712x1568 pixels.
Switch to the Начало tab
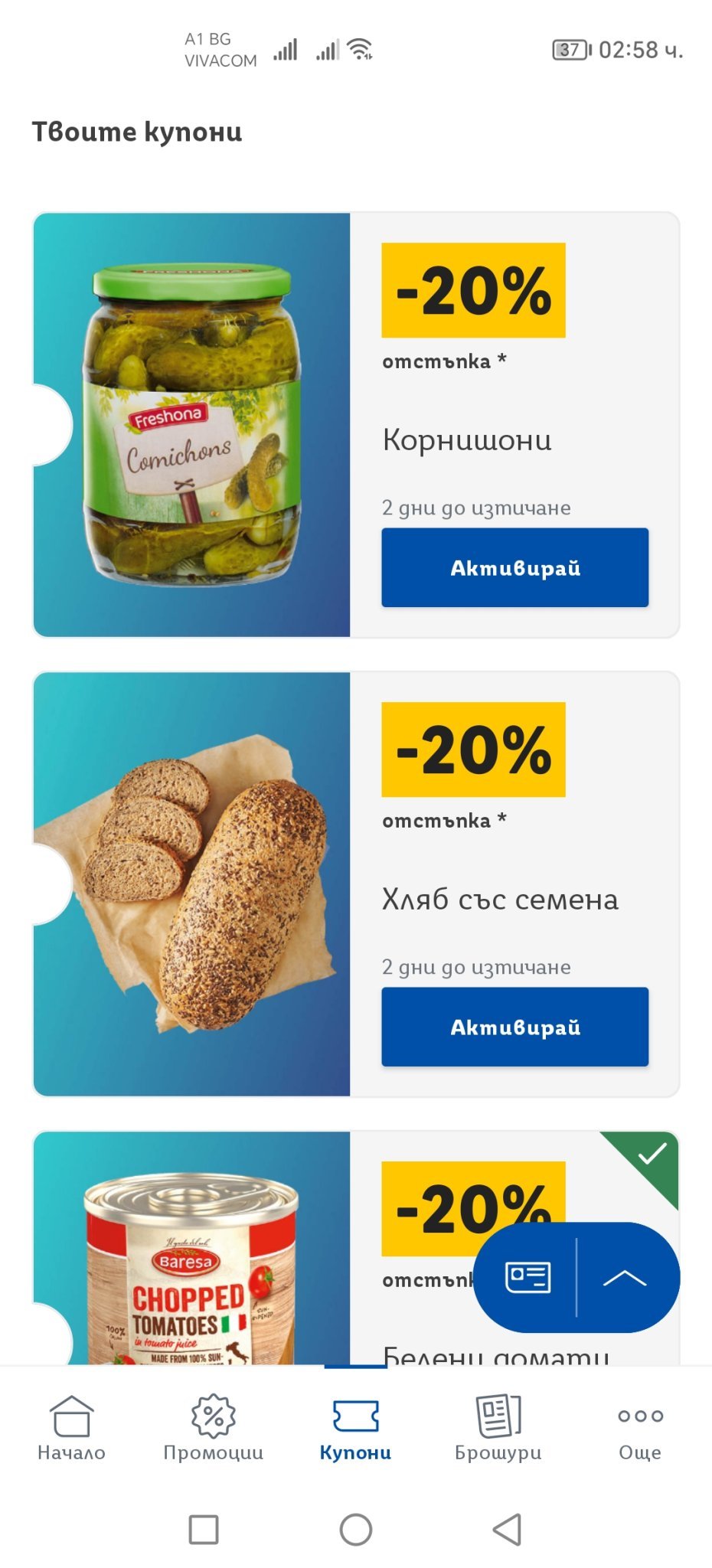(71, 1428)
